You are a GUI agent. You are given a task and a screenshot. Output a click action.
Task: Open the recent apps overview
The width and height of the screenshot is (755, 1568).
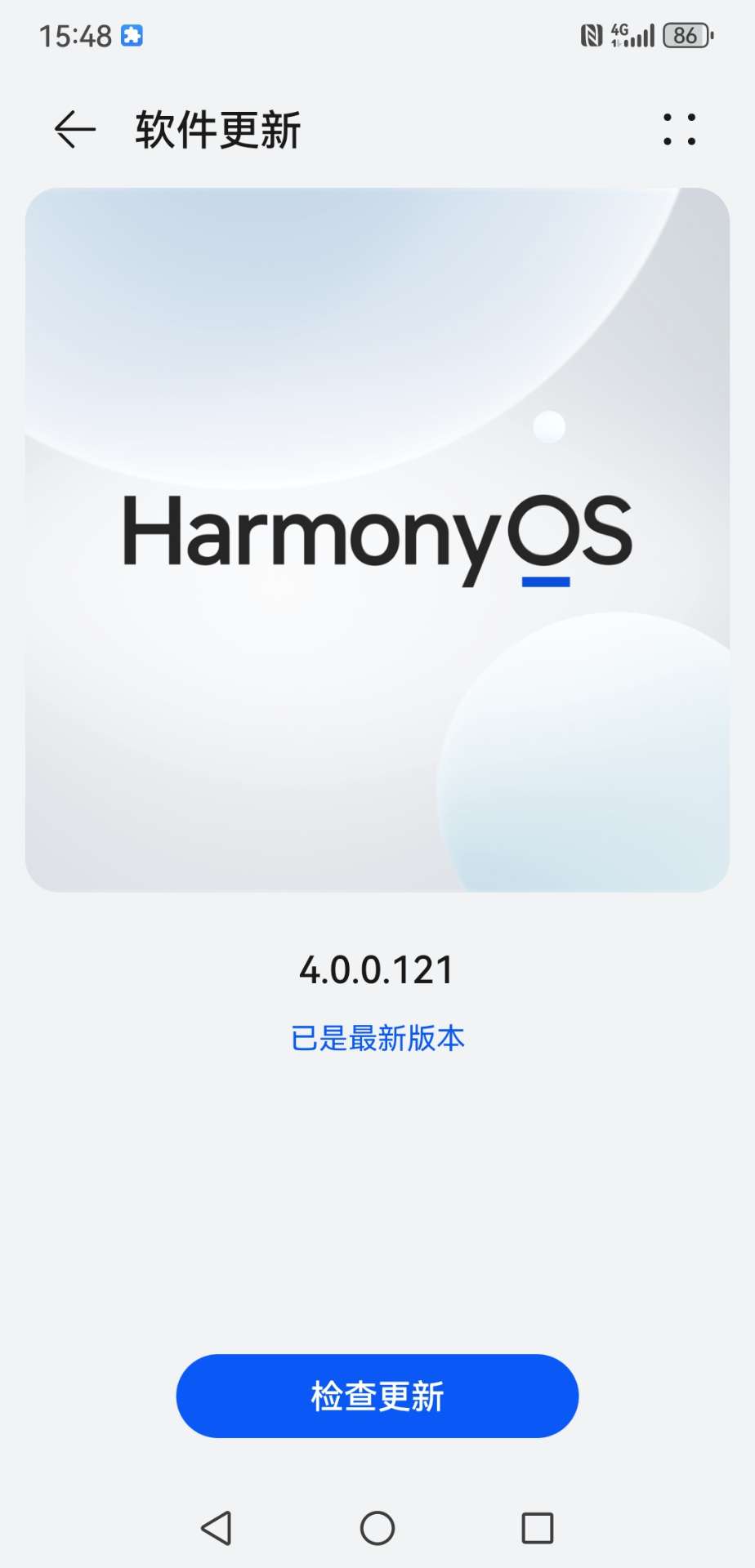click(537, 1528)
